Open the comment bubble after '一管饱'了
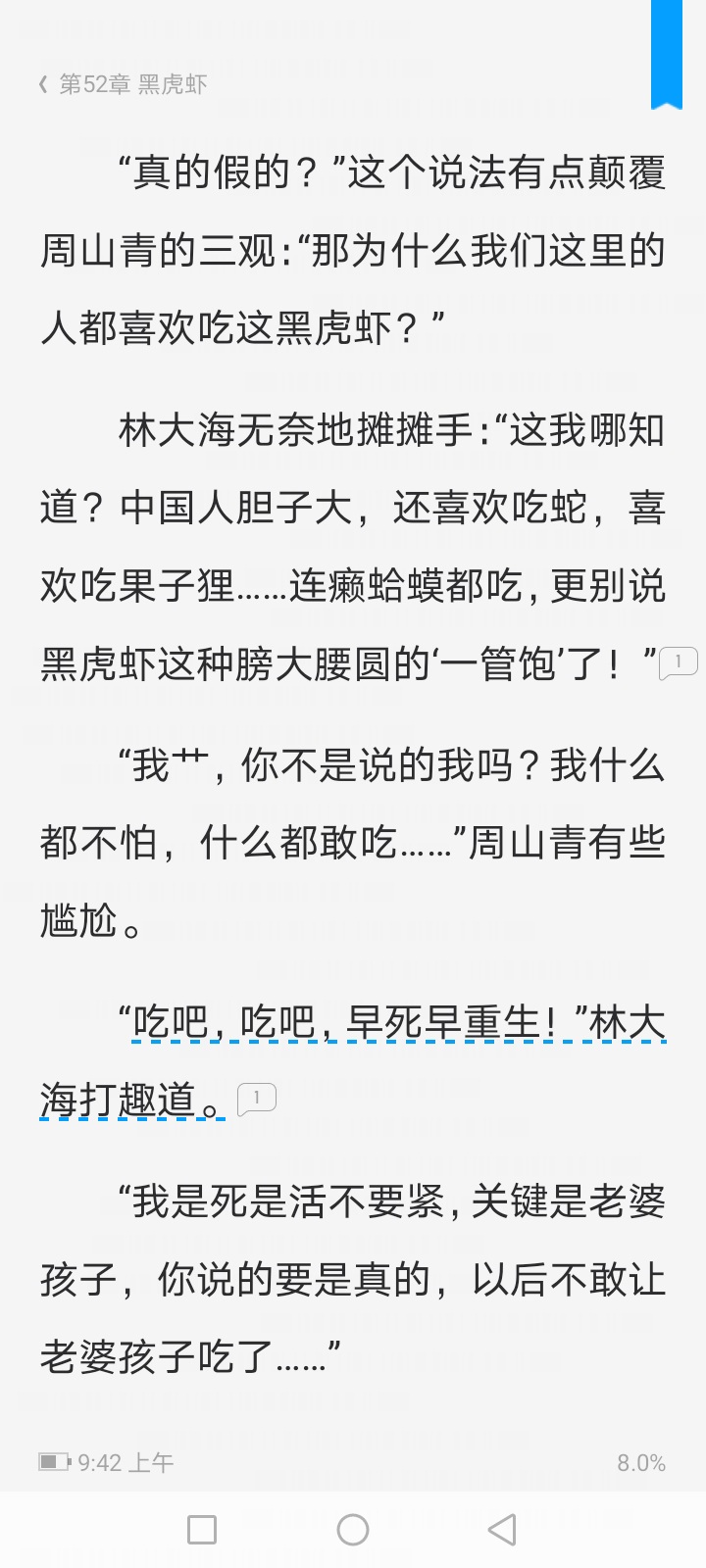 point(679,662)
